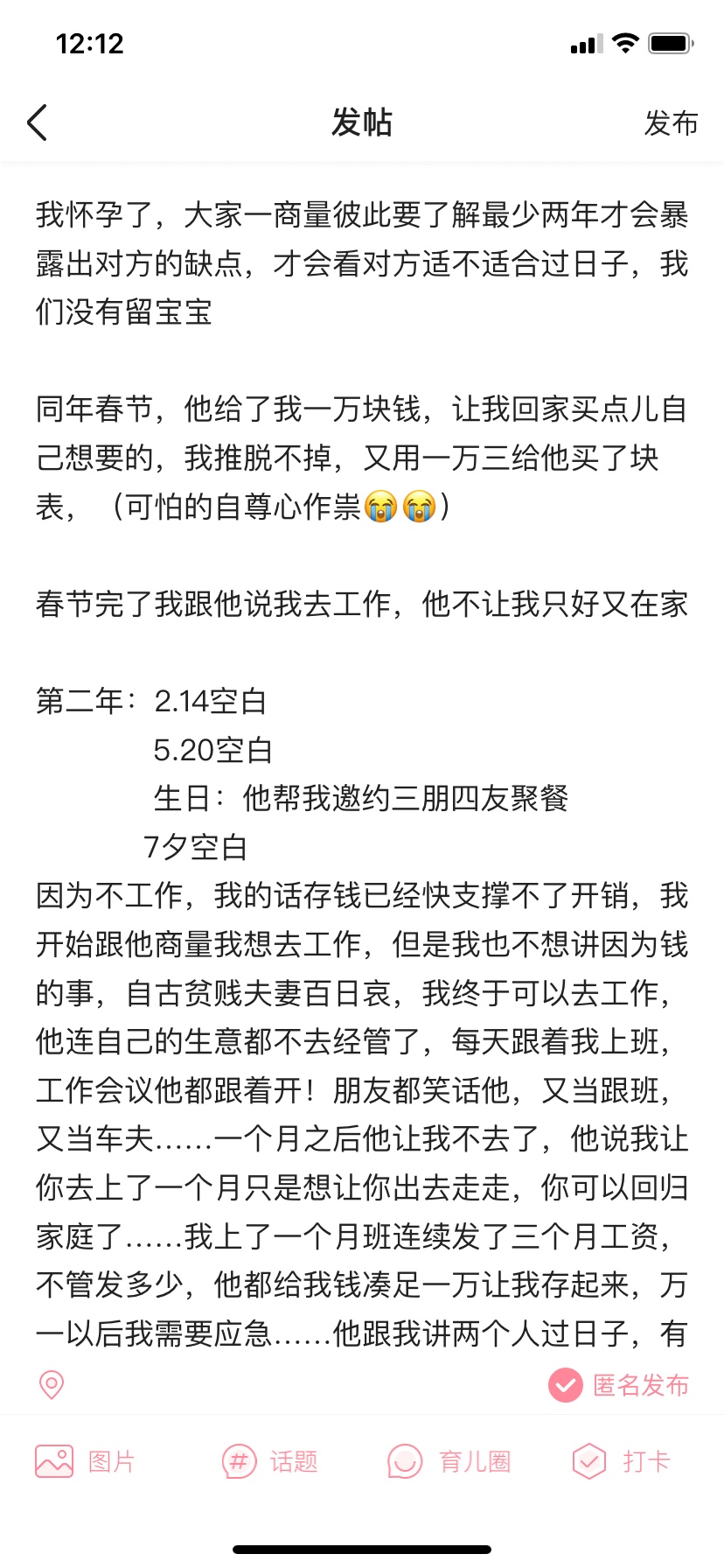Uncheck the 匿名发布 anonymous option

[x=618, y=1384]
